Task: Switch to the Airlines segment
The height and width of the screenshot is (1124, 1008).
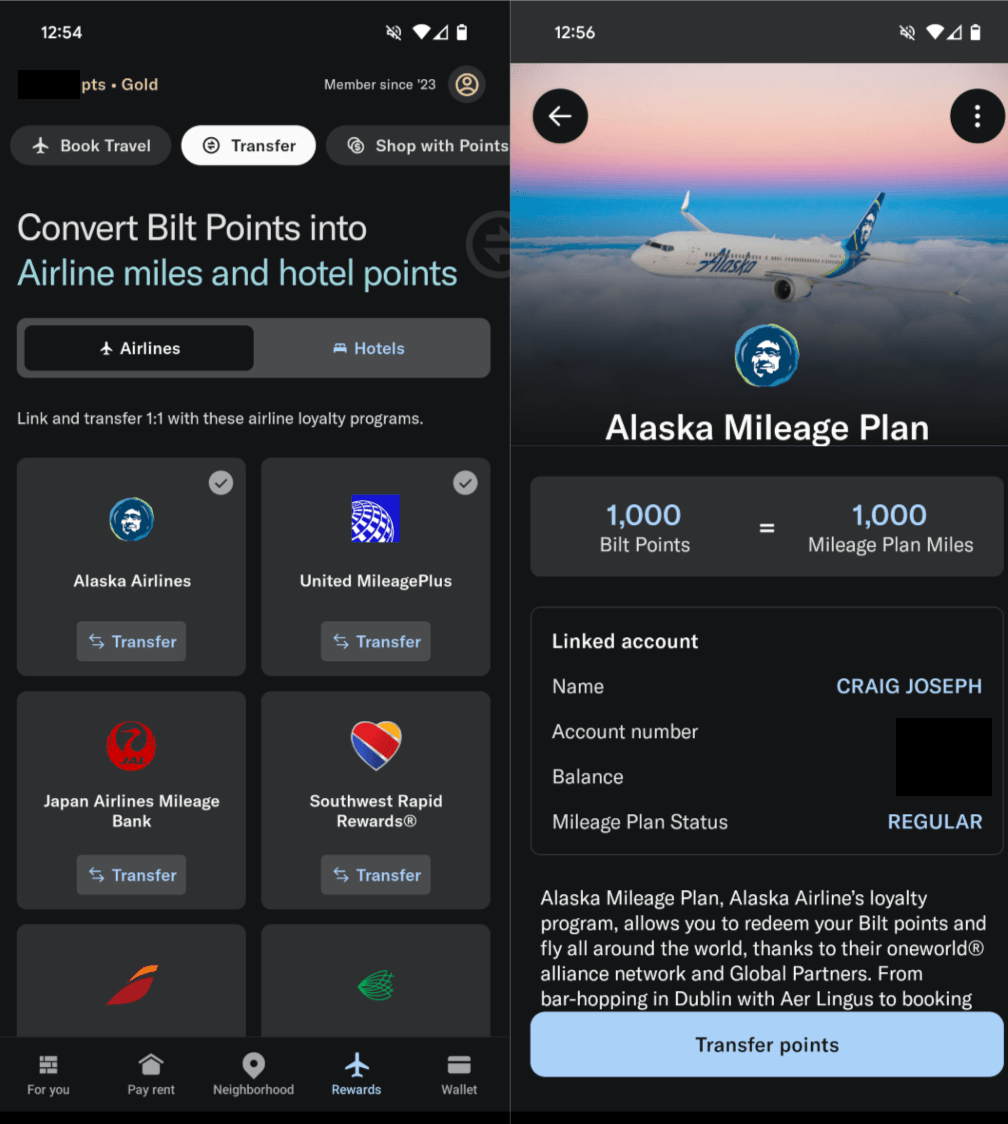Action: pos(139,349)
